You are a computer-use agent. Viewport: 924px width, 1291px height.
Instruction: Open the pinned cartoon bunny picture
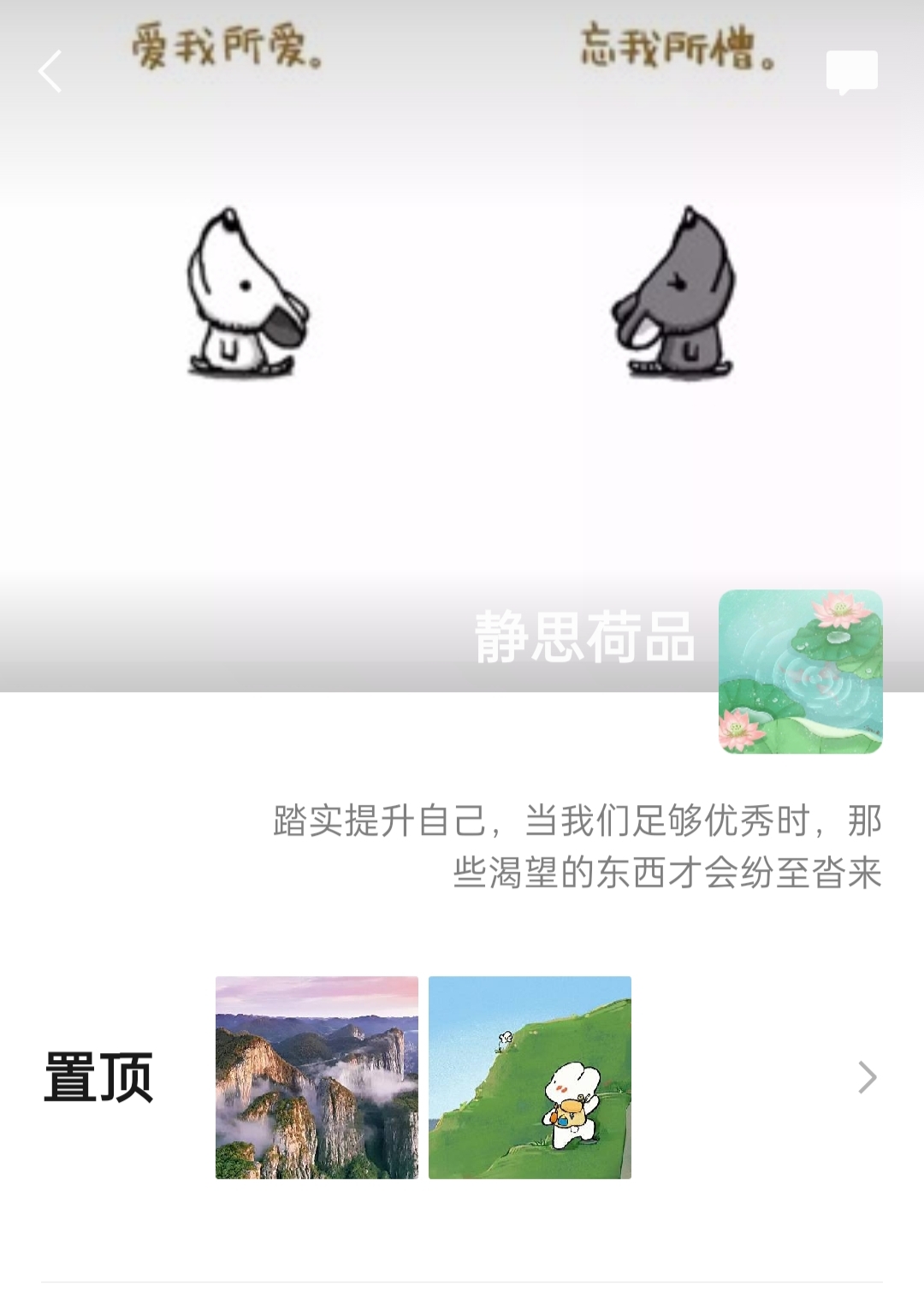click(530, 1077)
